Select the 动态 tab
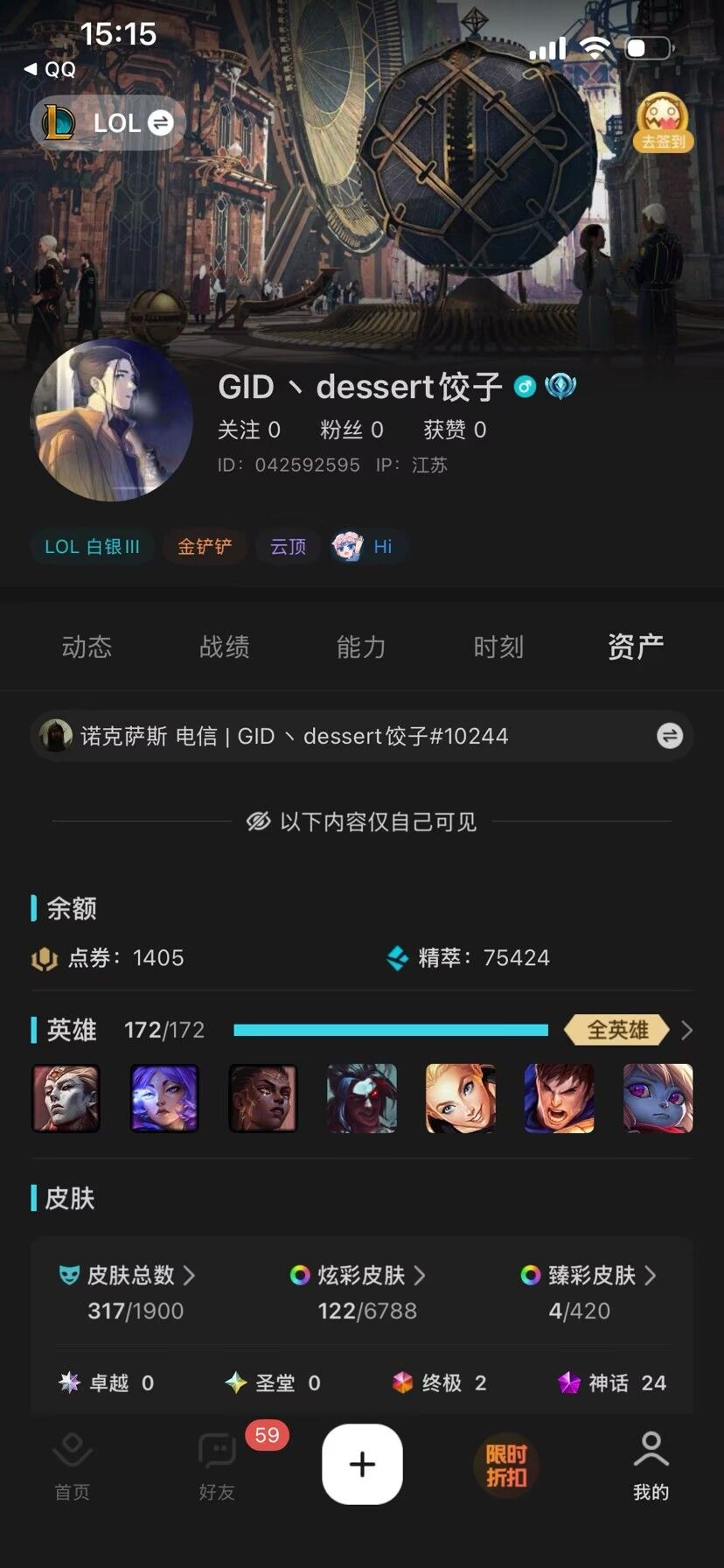Image resolution: width=724 pixels, height=1568 pixels. (87, 647)
